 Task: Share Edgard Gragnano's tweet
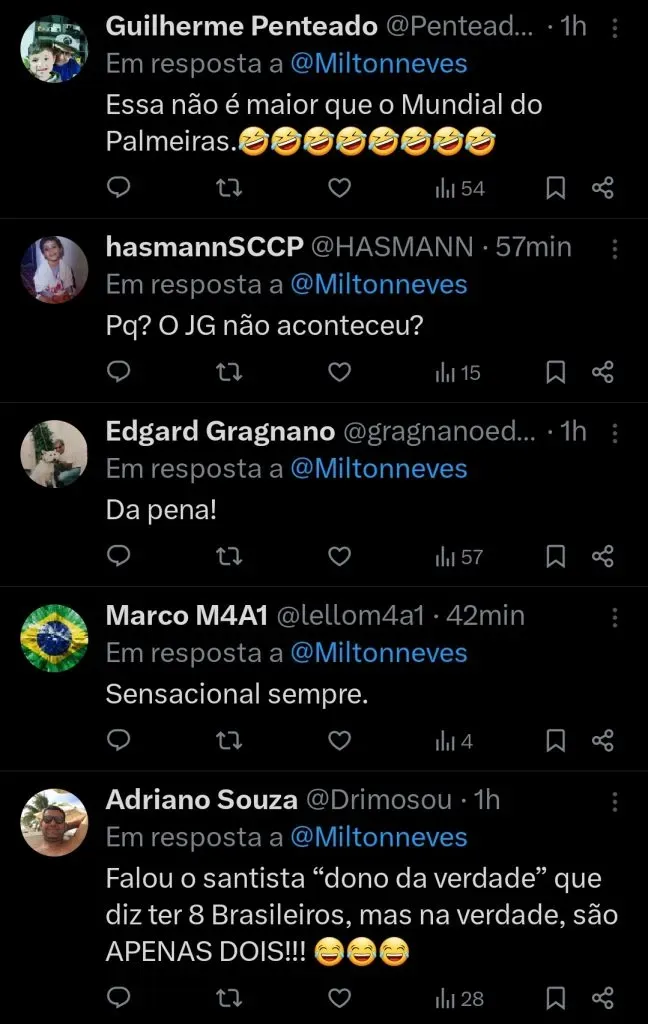coord(603,556)
